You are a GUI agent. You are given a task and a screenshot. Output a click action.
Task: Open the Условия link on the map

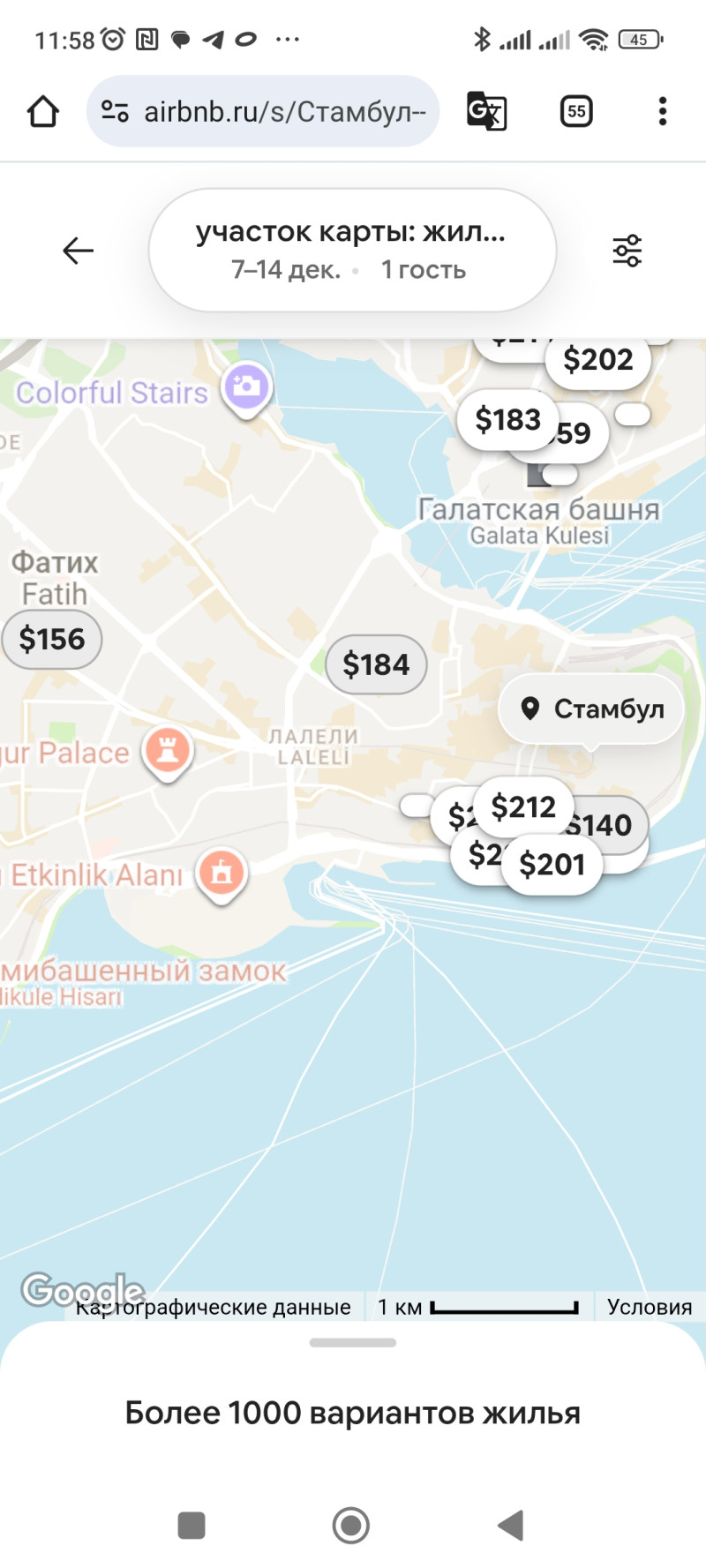[650, 1307]
